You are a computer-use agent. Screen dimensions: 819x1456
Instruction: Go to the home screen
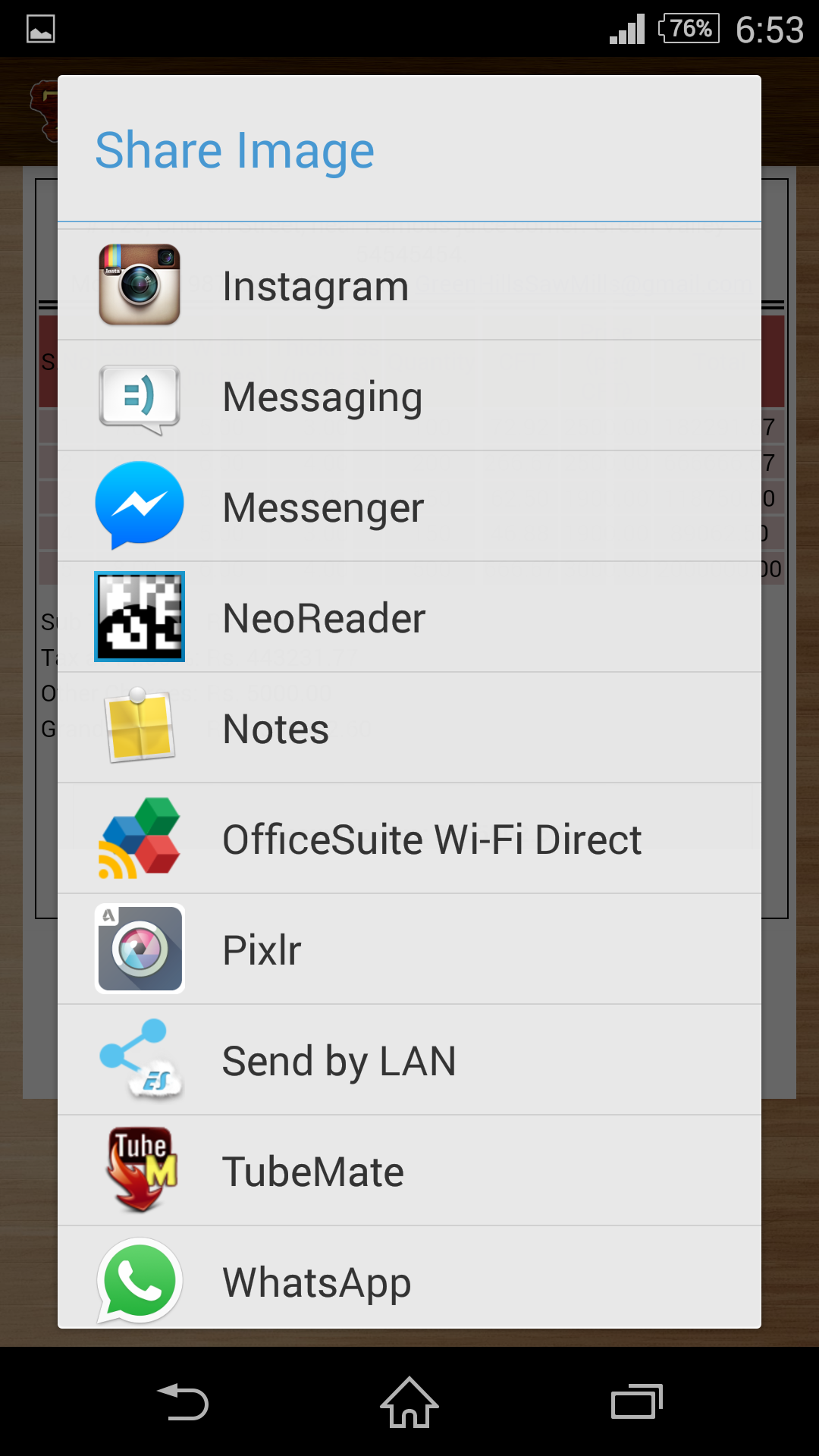point(409,1401)
